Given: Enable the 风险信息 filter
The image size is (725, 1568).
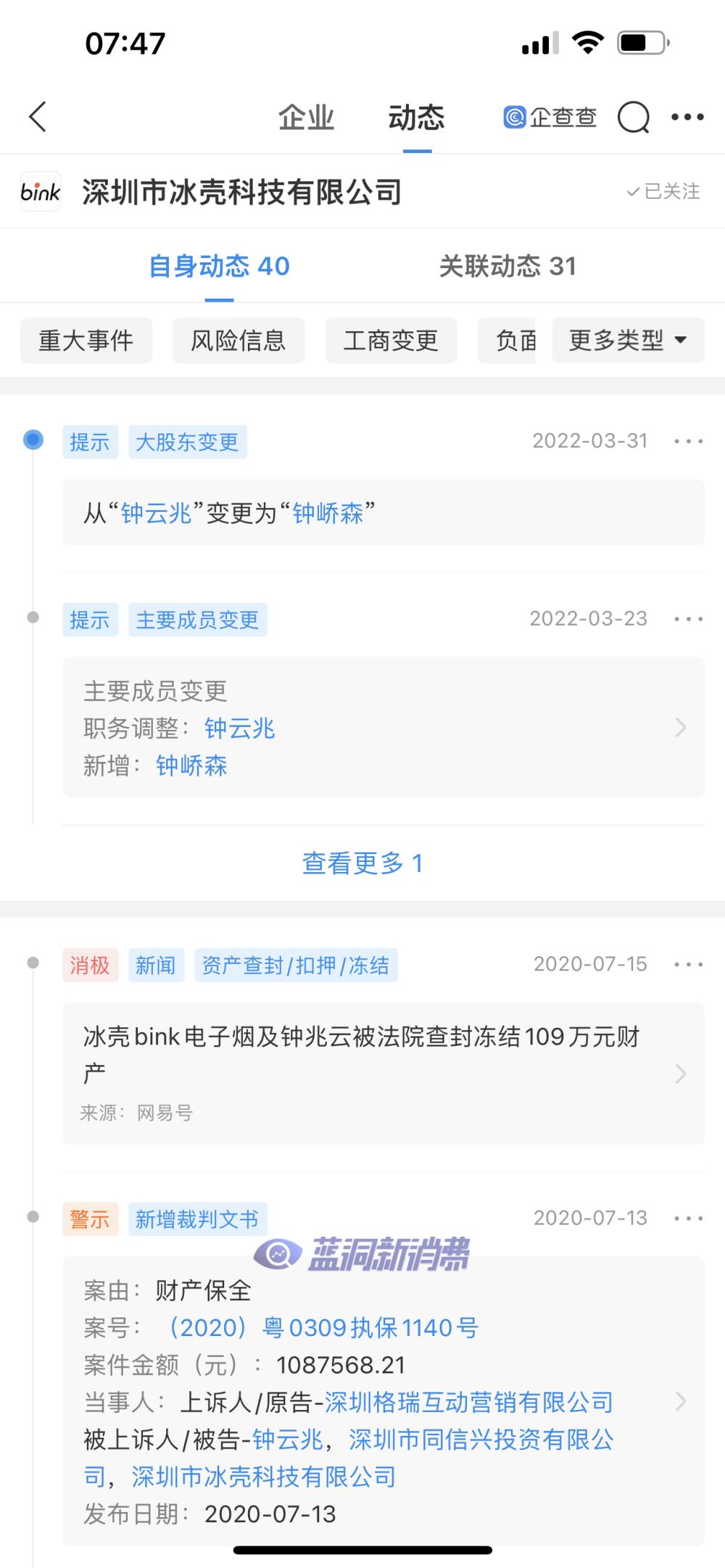Looking at the screenshot, I should click(x=239, y=341).
